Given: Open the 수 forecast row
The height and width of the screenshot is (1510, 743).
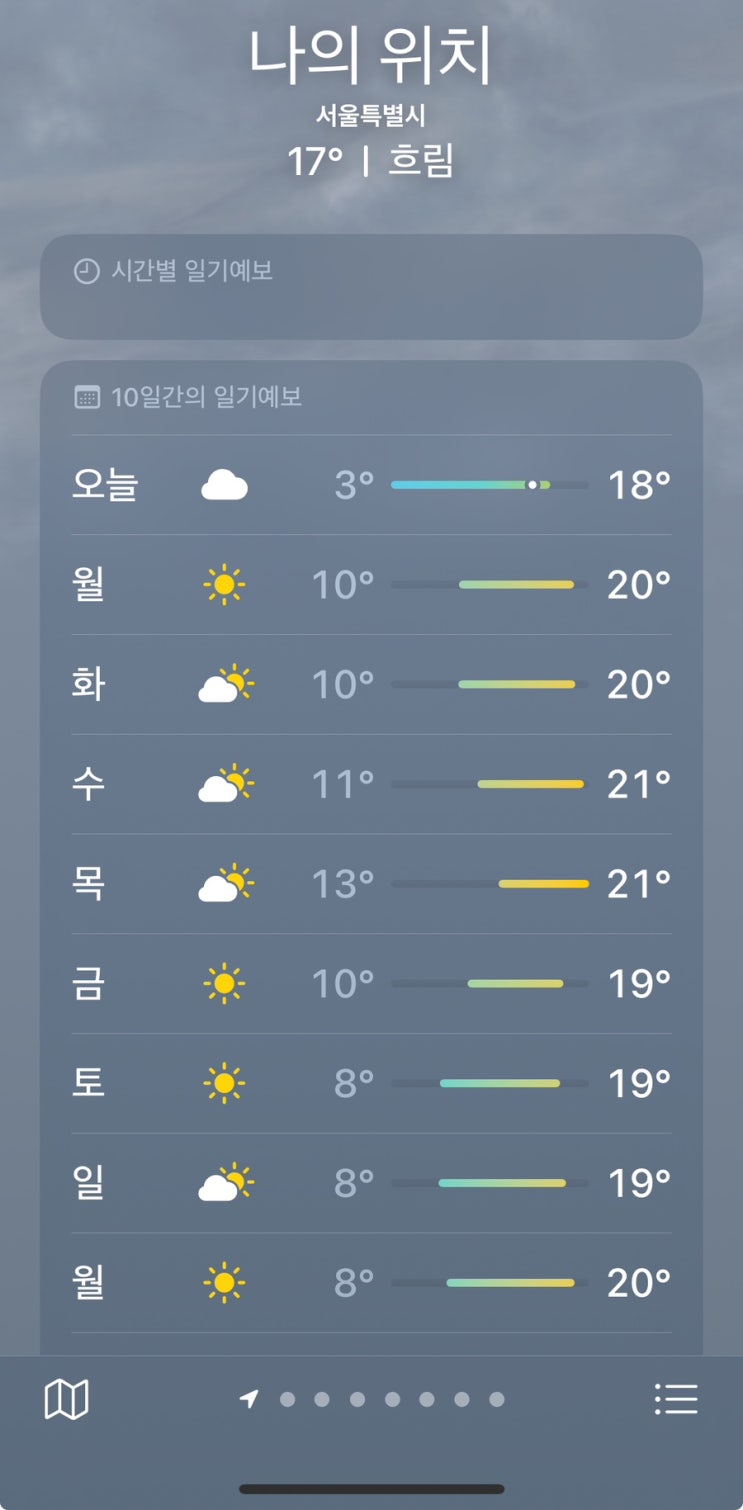Looking at the screenshot, I should tap(371, 785).
